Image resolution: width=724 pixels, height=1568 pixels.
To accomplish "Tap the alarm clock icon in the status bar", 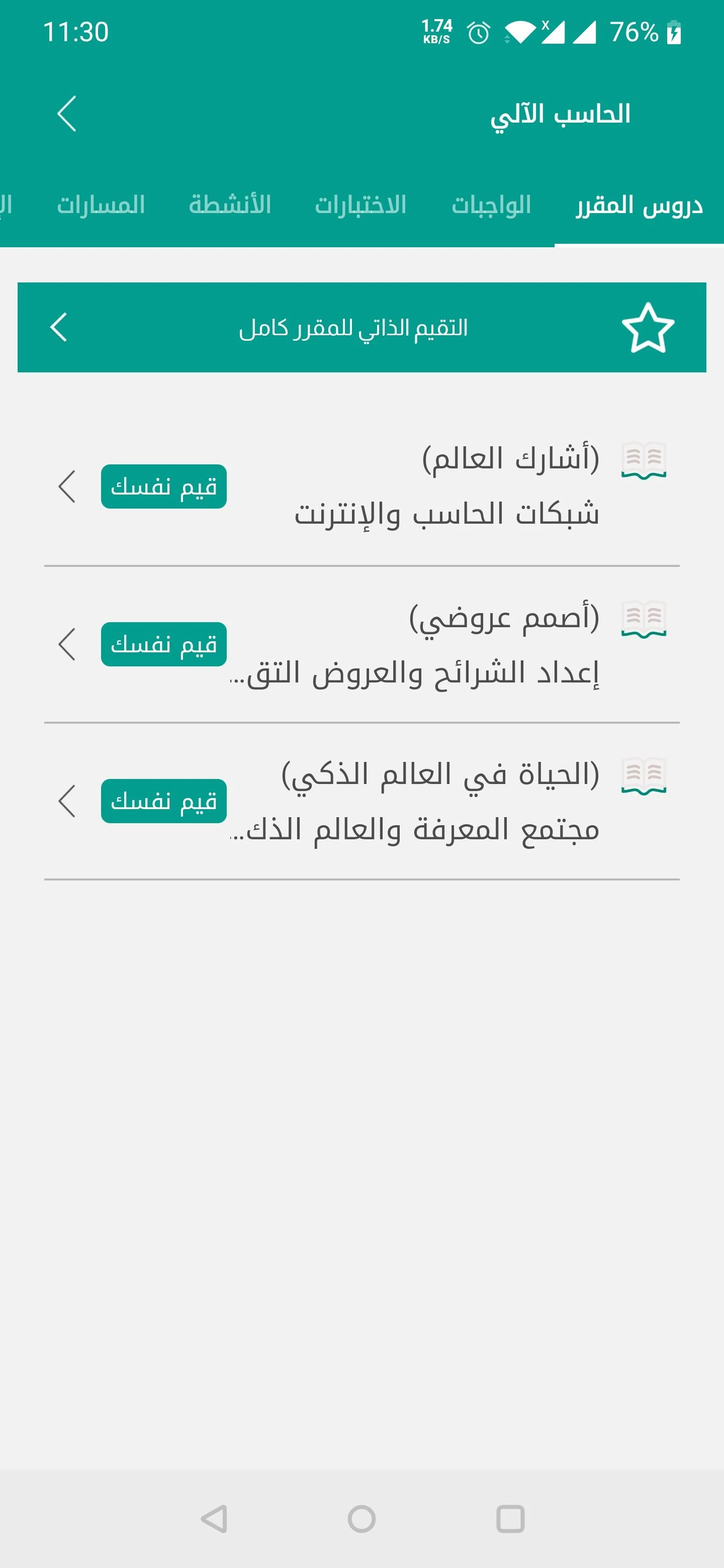I will point(478,34).
